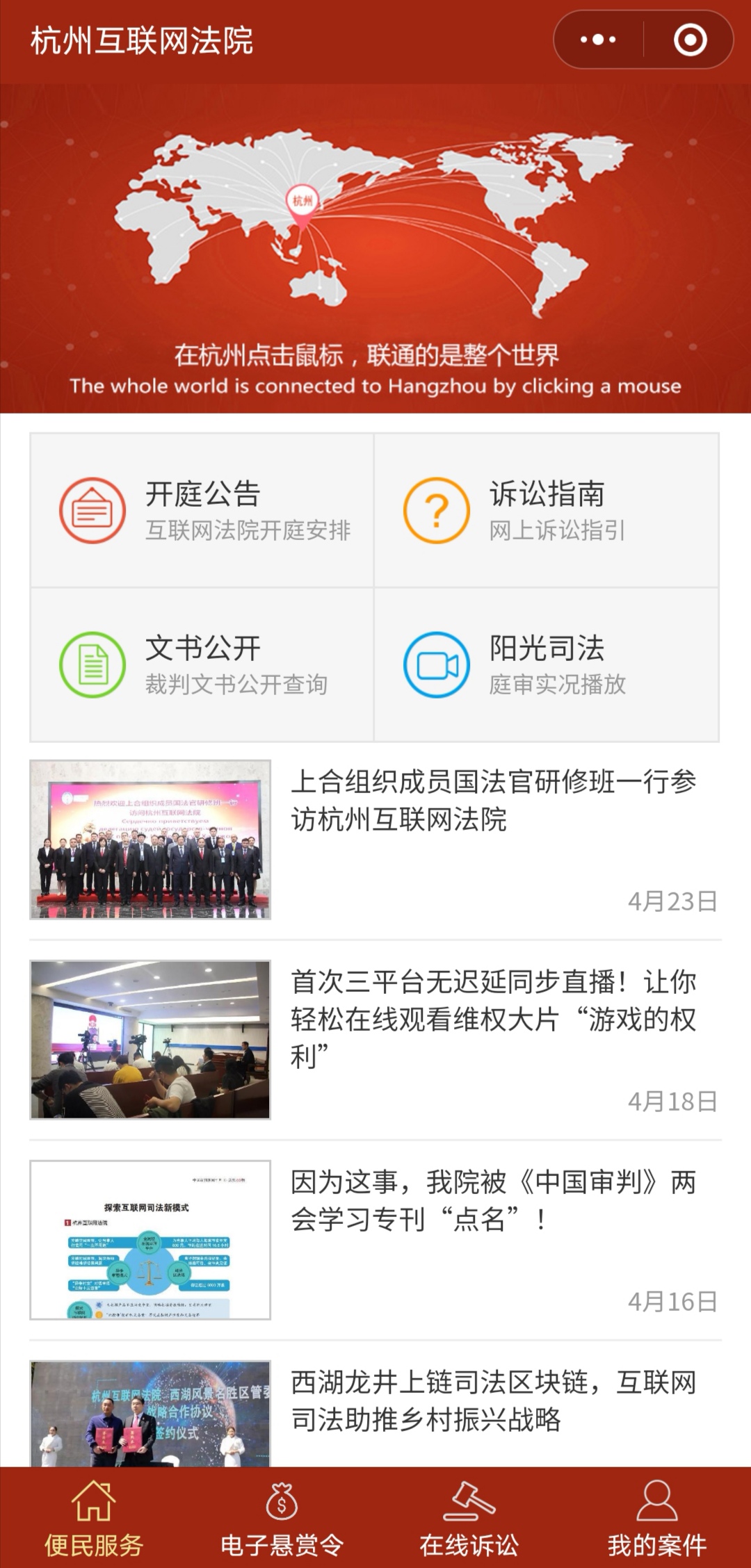Tap the red world map banner image
The image size is (751, 1568).
375,243
